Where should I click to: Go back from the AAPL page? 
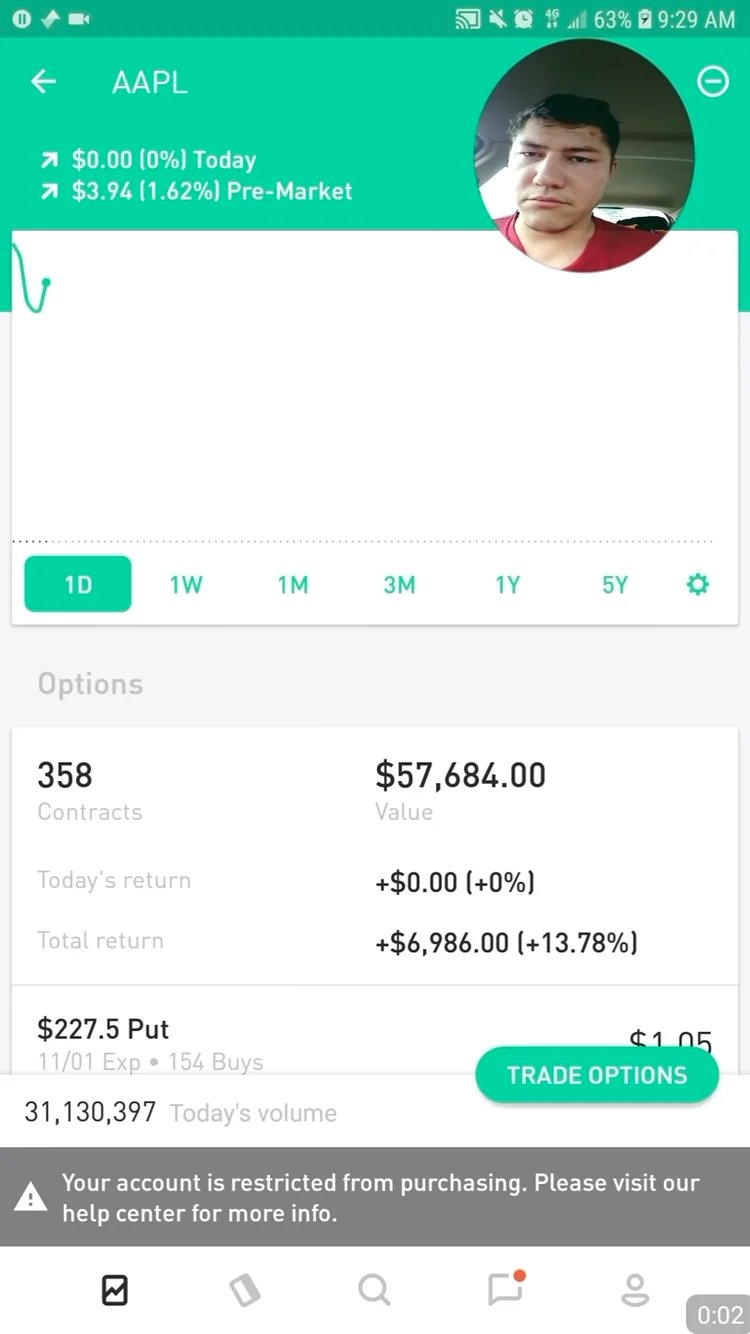43,82
